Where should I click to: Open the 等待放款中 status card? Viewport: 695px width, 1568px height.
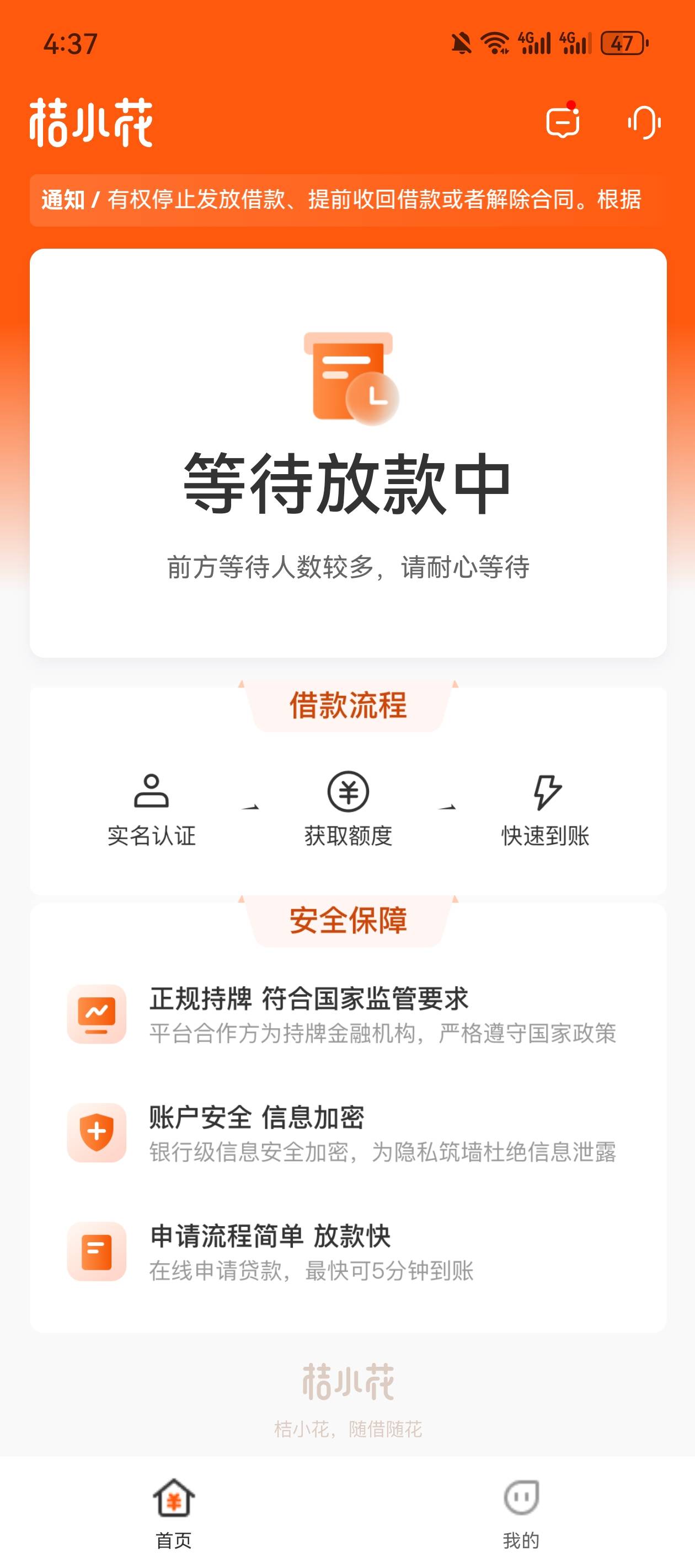click(x=348, y=453)
